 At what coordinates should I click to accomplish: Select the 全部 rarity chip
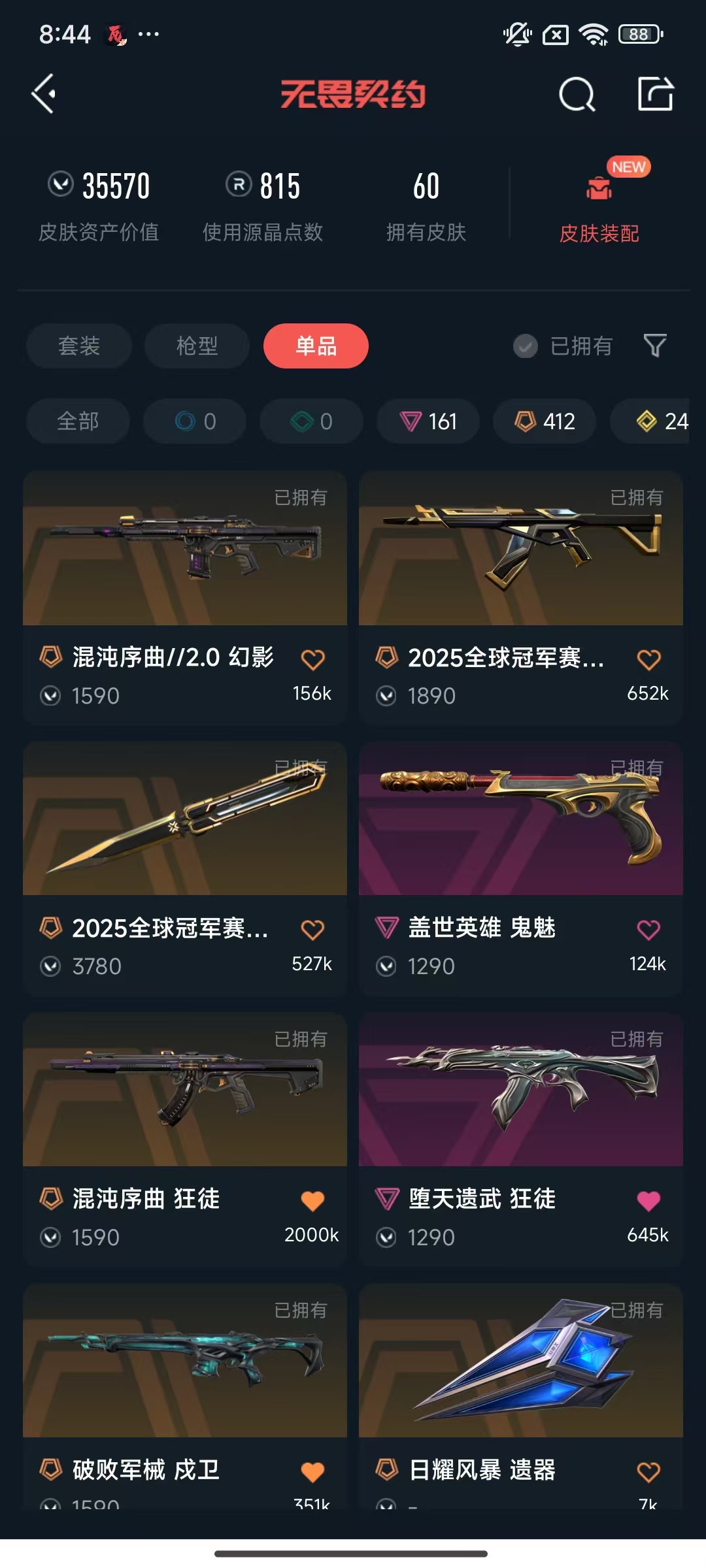tap(78, 421)
